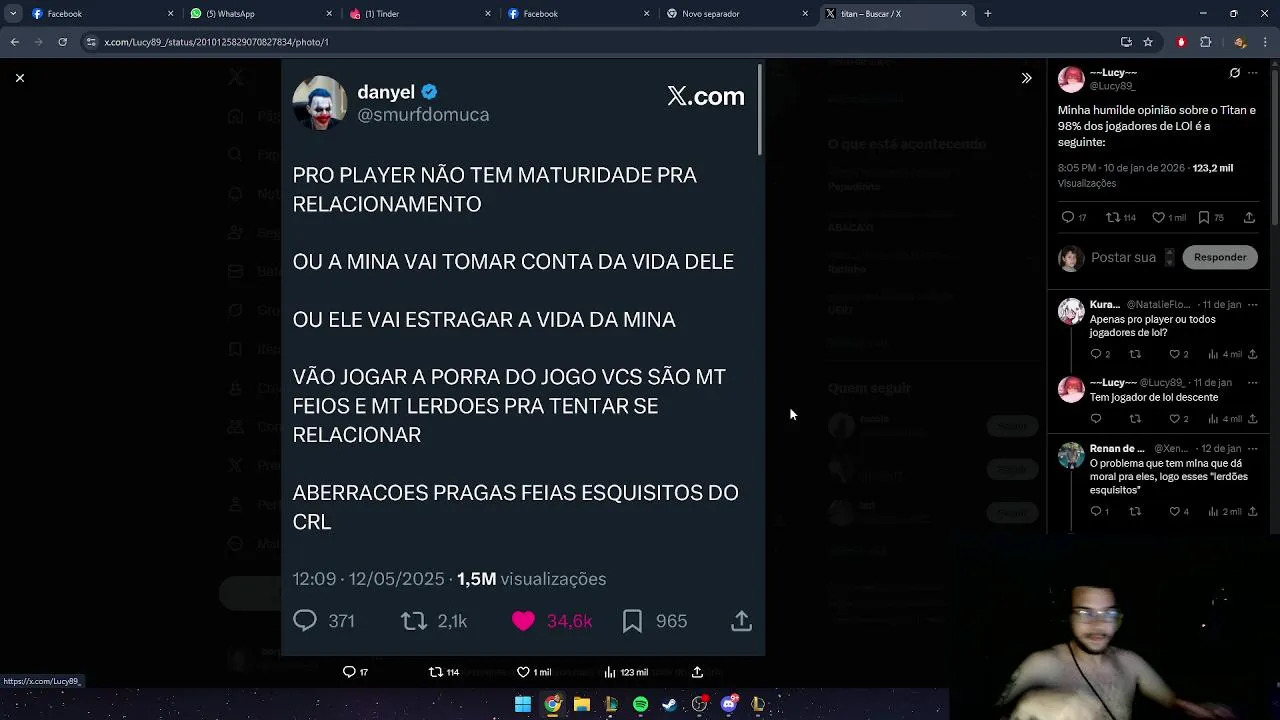The image size is (1280, 720).
Task: Tap the Responder button
Action: click(x=1219, y=257)
